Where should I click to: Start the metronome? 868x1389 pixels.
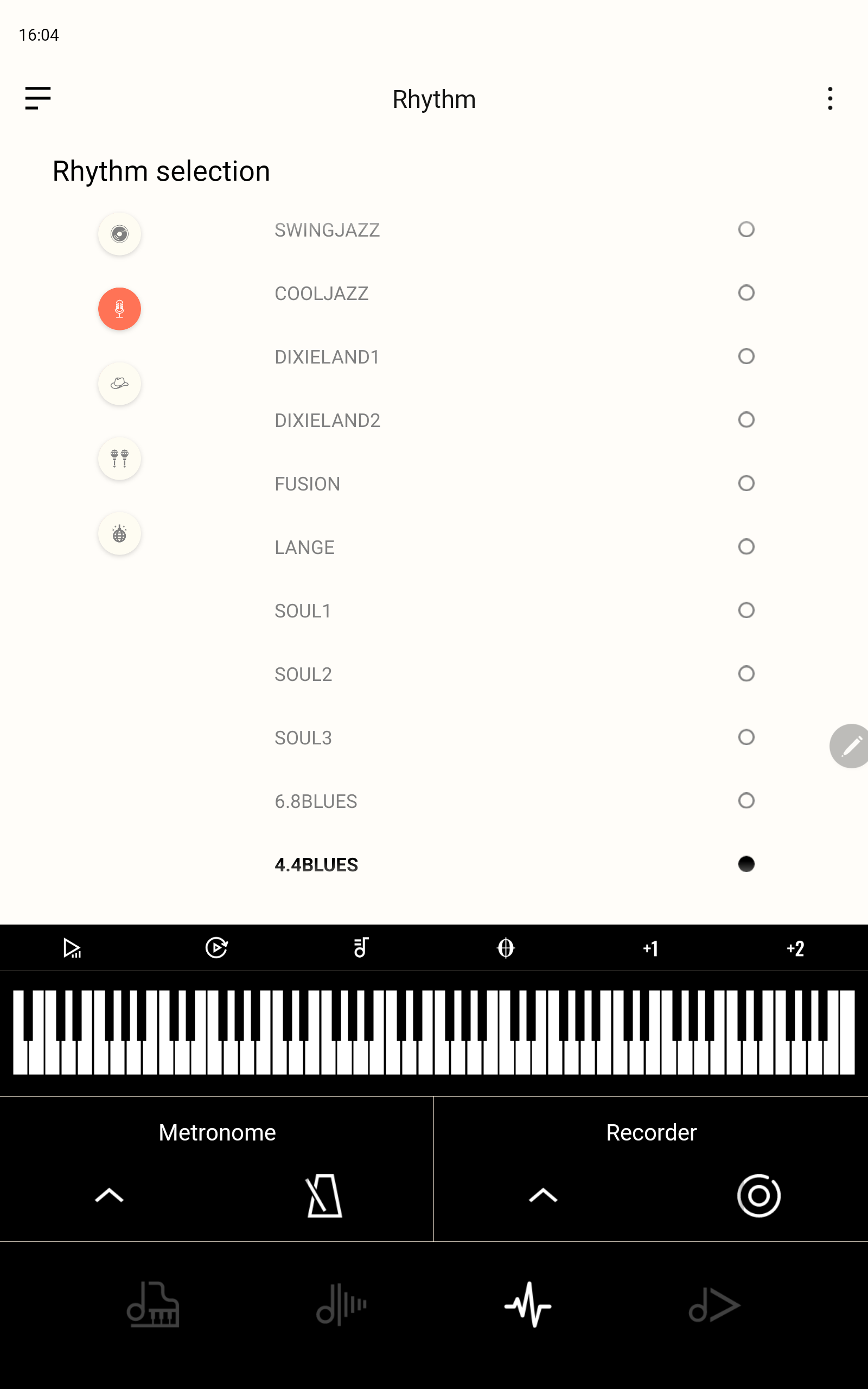point(324,1195)
